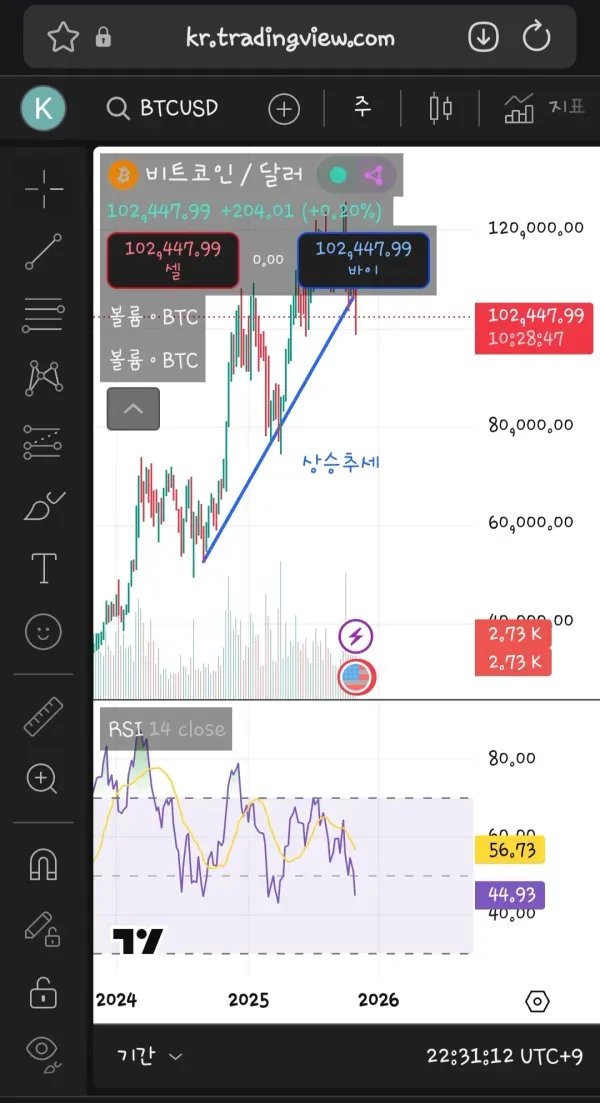Image resolution: width=600 pixels, height=1103 pixels.
Task: Tap the red 셀 sell price button
Action: (x=173, y=260)
